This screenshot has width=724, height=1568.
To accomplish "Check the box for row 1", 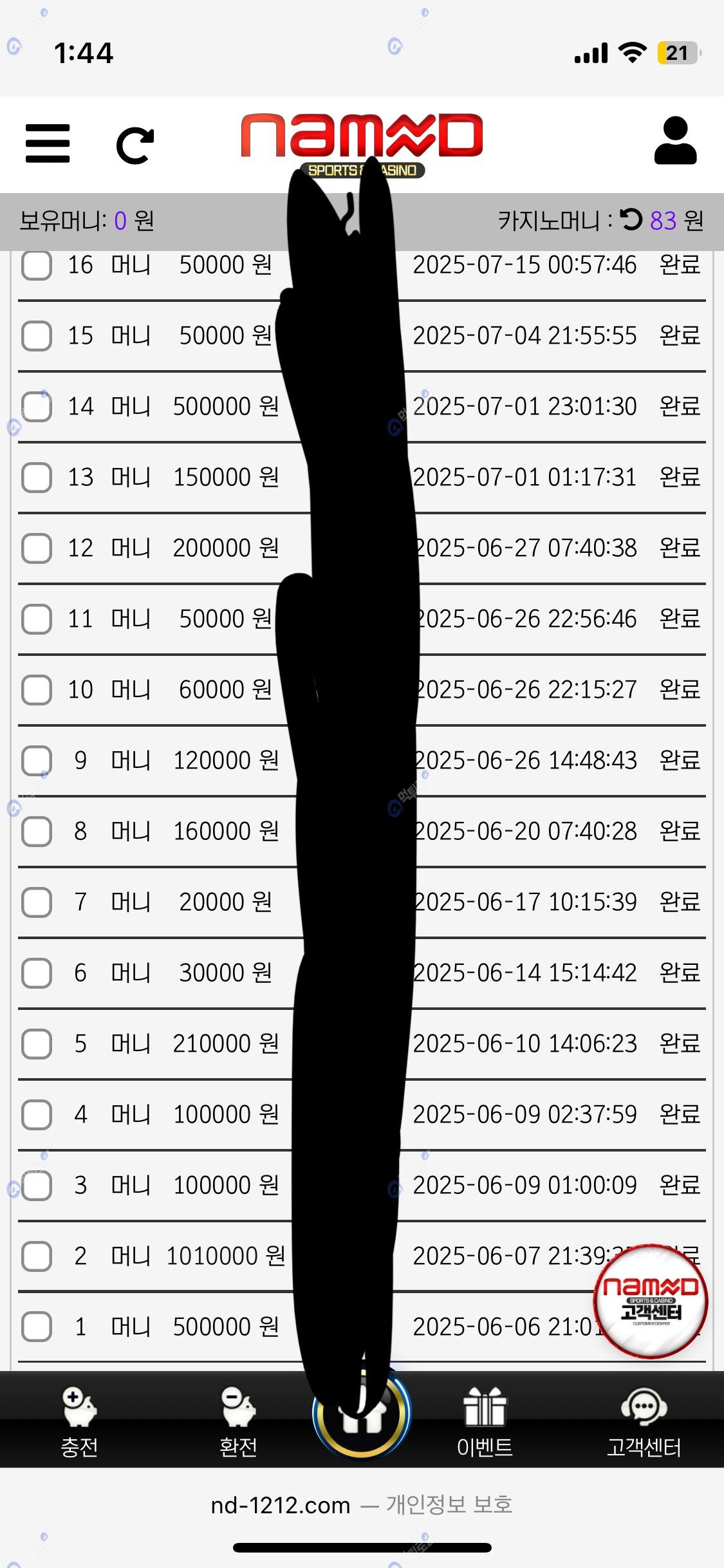I will [37, 1327].
